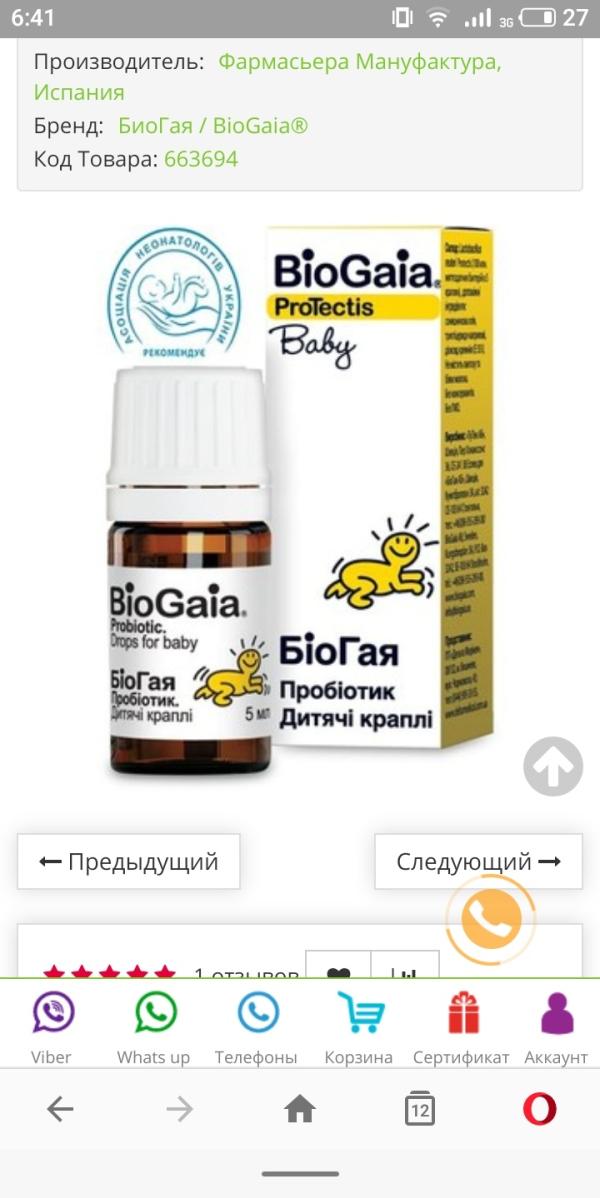The image size is (600, 1198).
Task: Open the Телефоны contact list
Action: (256, 1026)
